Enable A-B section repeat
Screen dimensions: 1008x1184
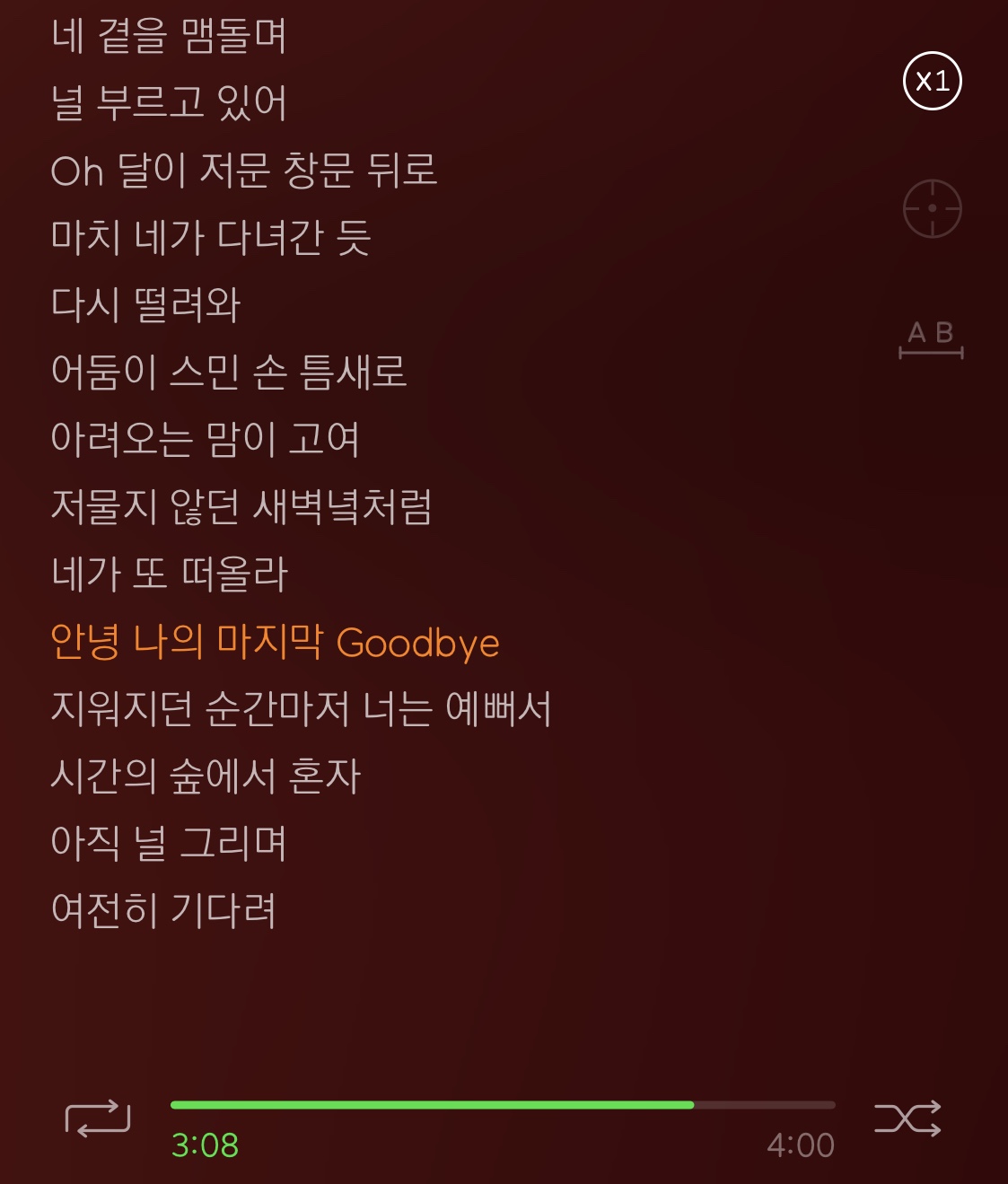931,339
